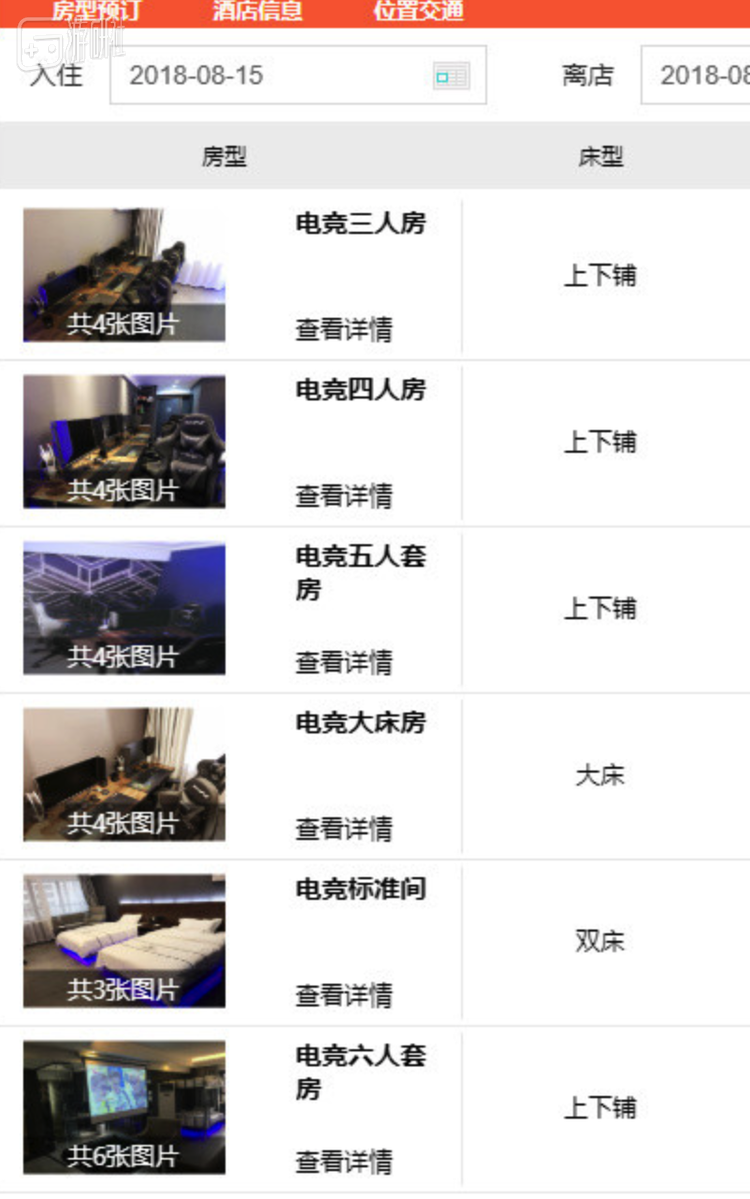Open the 电竞三人房 photo gallery thumbnail
This screenshot has width=750, height=1199.
coord(122,273)
